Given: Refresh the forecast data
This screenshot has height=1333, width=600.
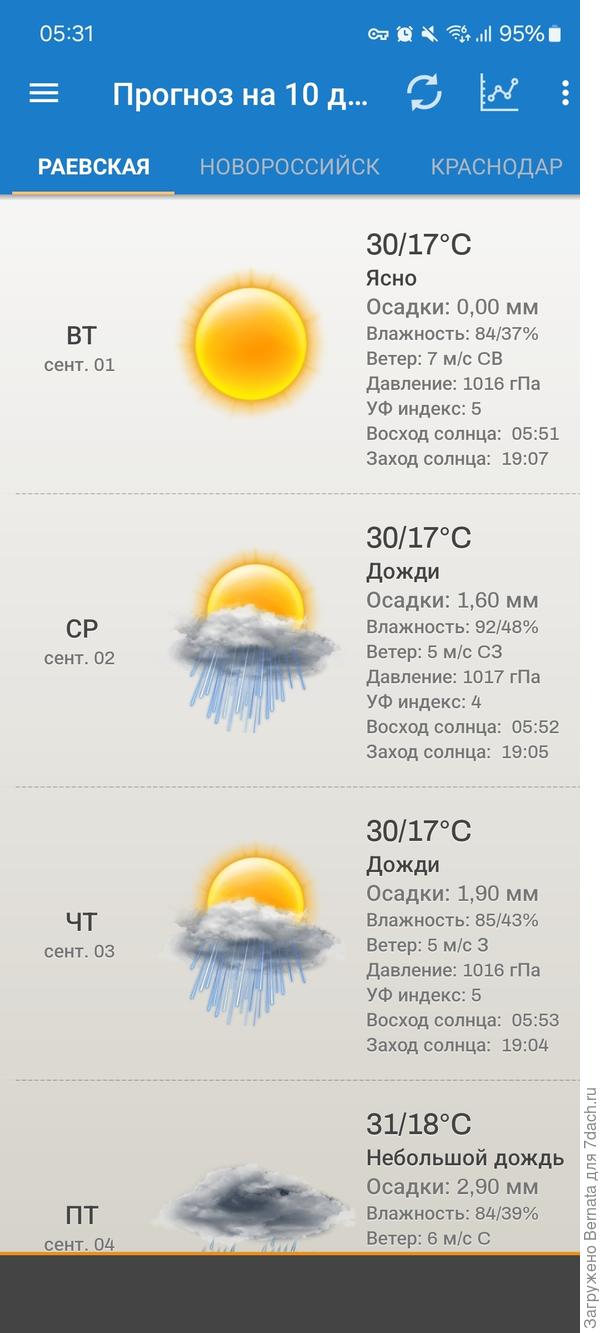Looking at the screenshot, I should [424, 93].
